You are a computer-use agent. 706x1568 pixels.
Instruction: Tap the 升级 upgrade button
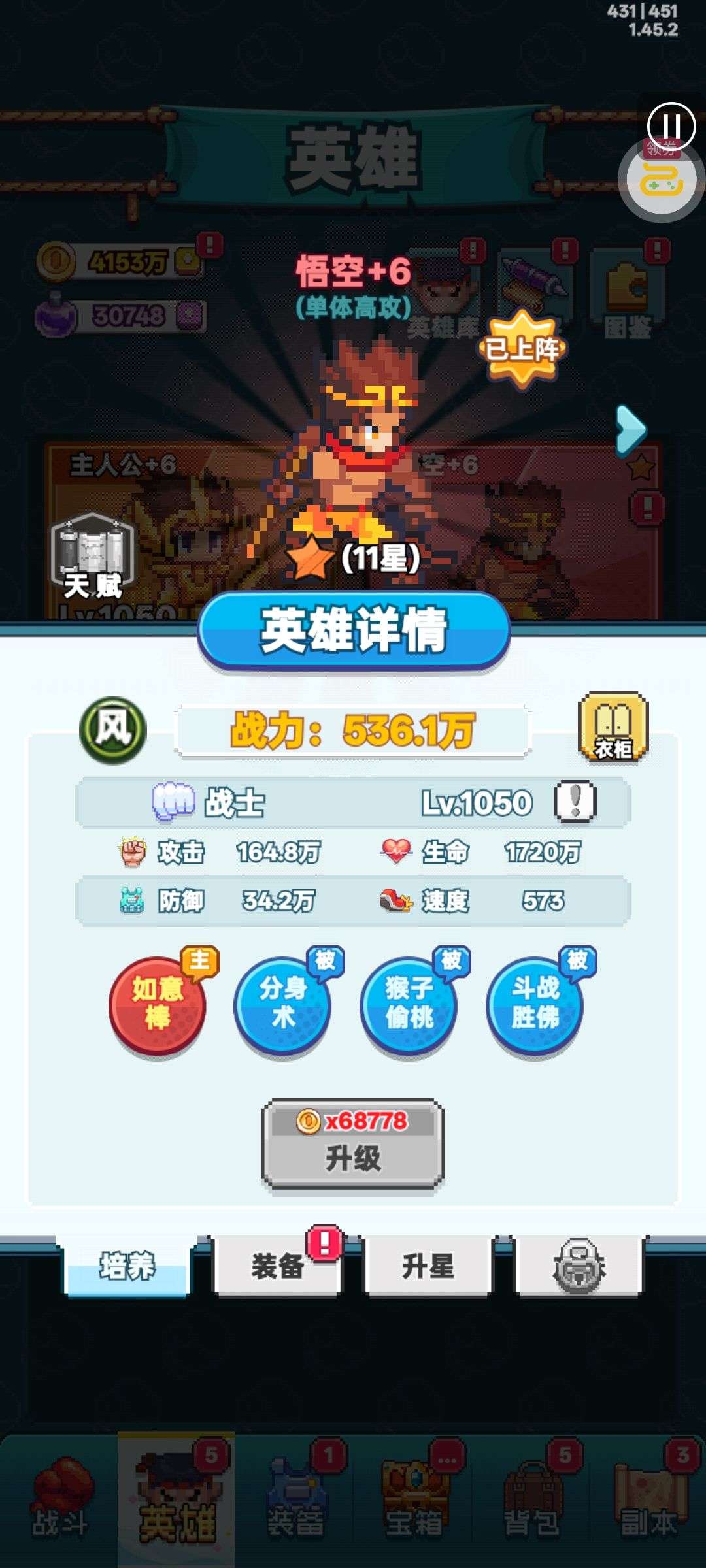[x=353, y=1144]
